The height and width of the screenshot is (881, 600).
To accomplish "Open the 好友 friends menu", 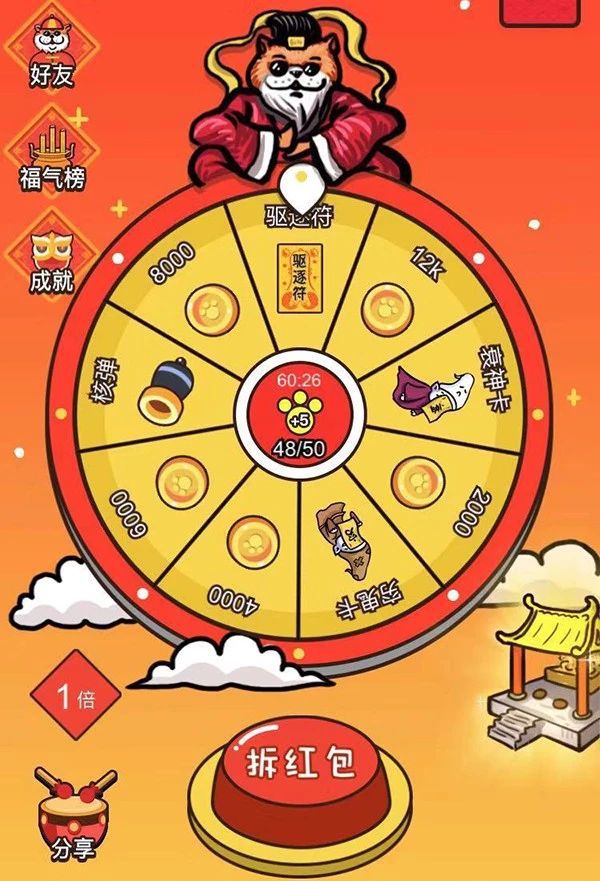I will pos(51,52).
